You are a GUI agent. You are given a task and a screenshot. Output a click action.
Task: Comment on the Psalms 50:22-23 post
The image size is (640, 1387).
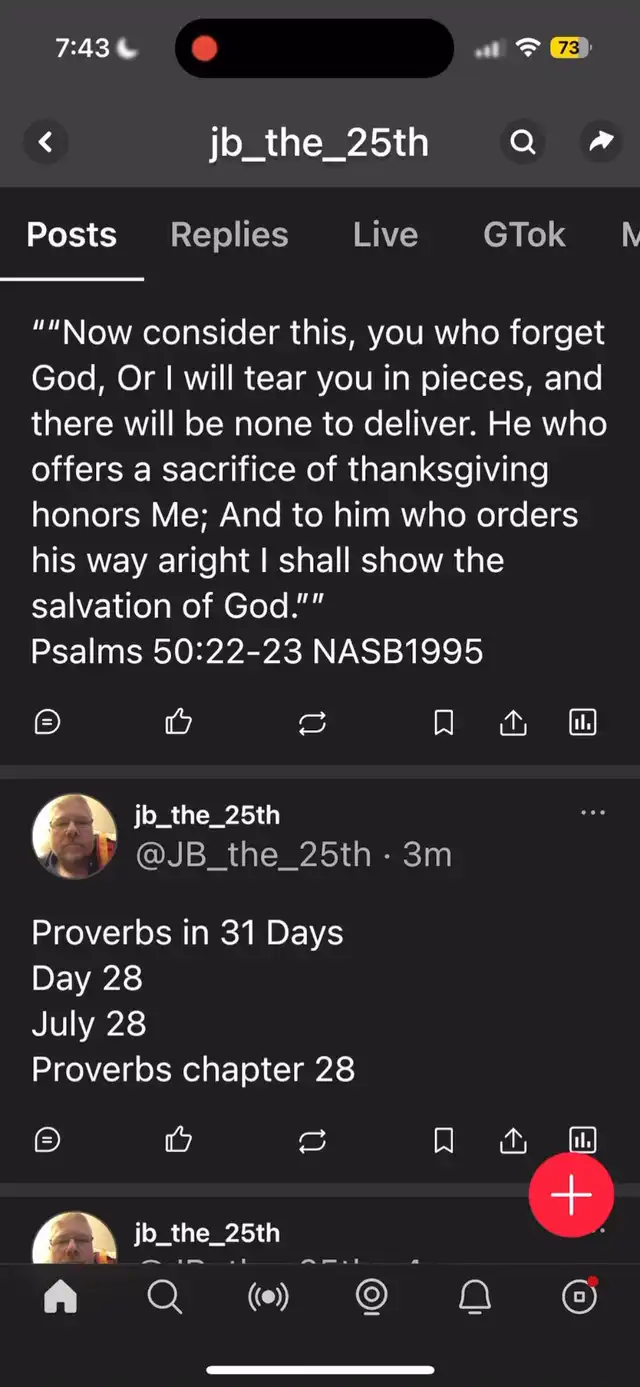pos(47,722)
